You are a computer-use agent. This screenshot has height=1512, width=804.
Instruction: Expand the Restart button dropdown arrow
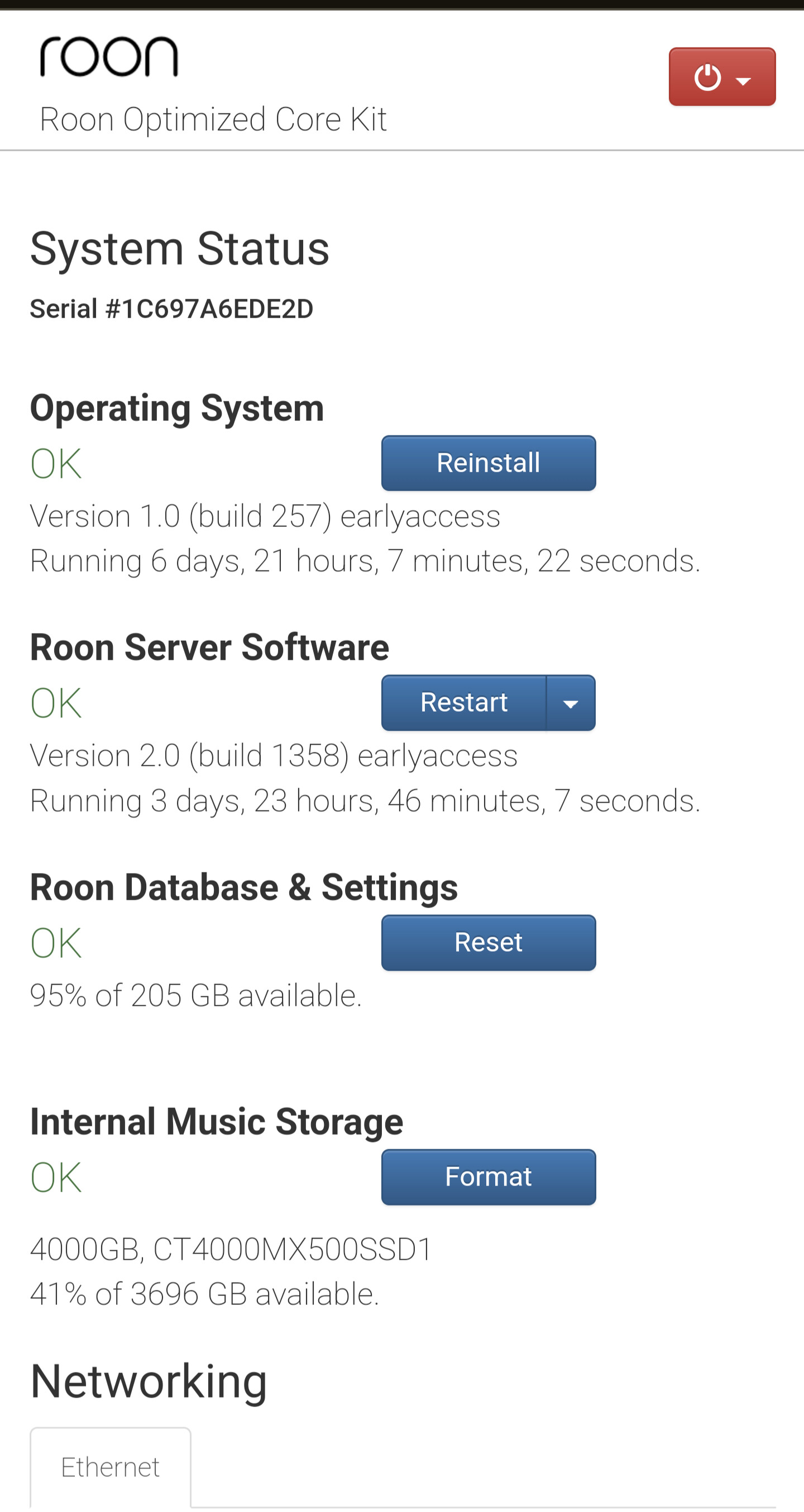(x=570, y=703)
